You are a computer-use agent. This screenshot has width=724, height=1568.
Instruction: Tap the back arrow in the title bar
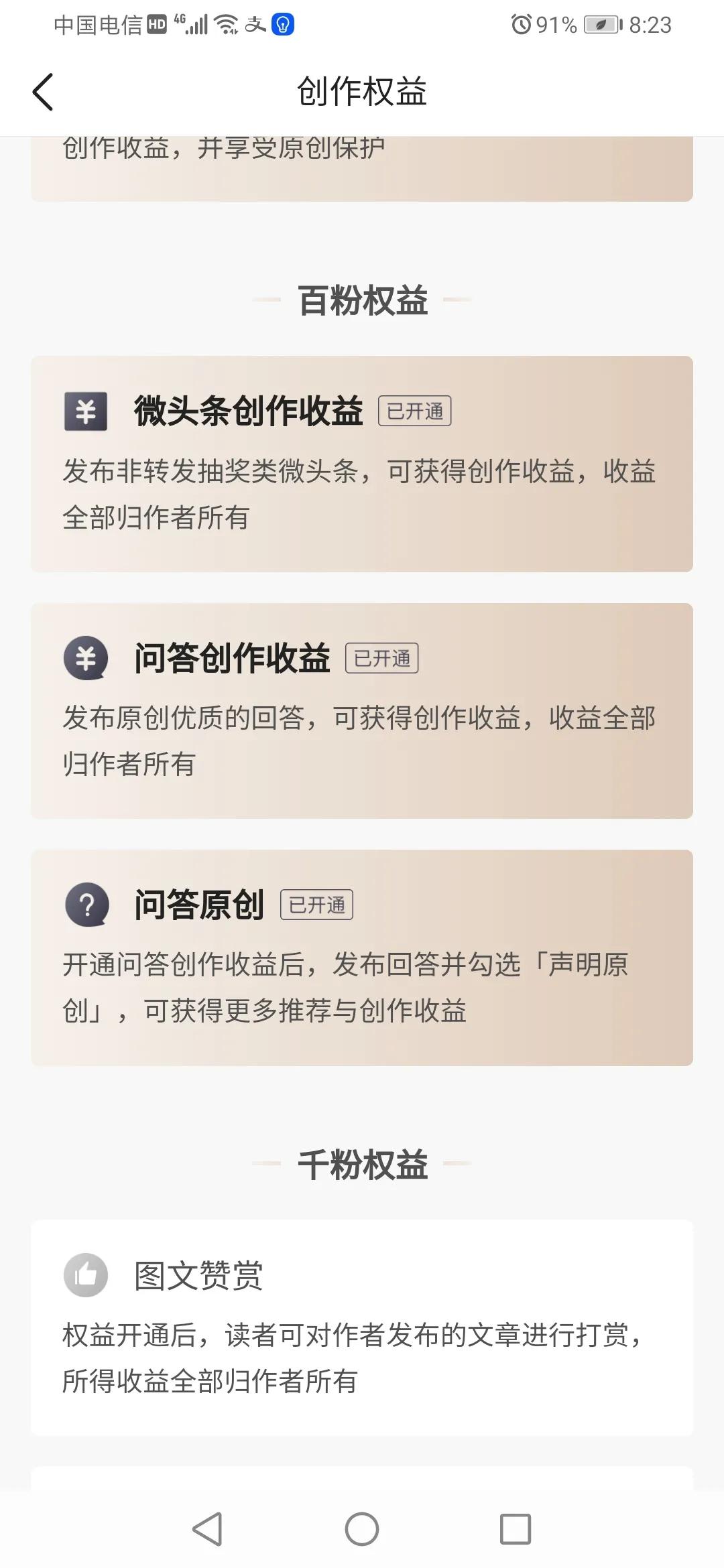[42, 92]
